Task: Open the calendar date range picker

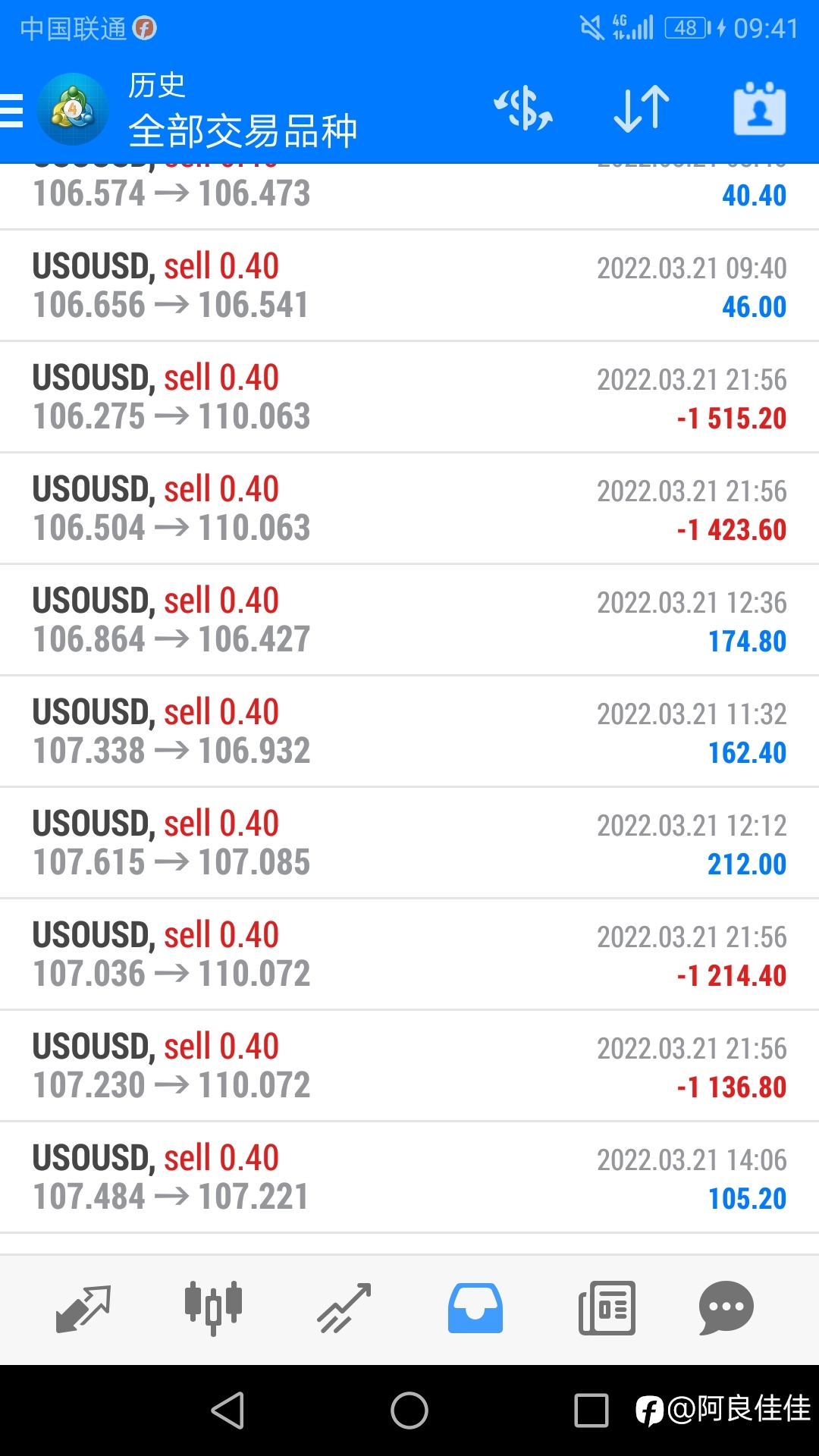Action: click(760, 108)
